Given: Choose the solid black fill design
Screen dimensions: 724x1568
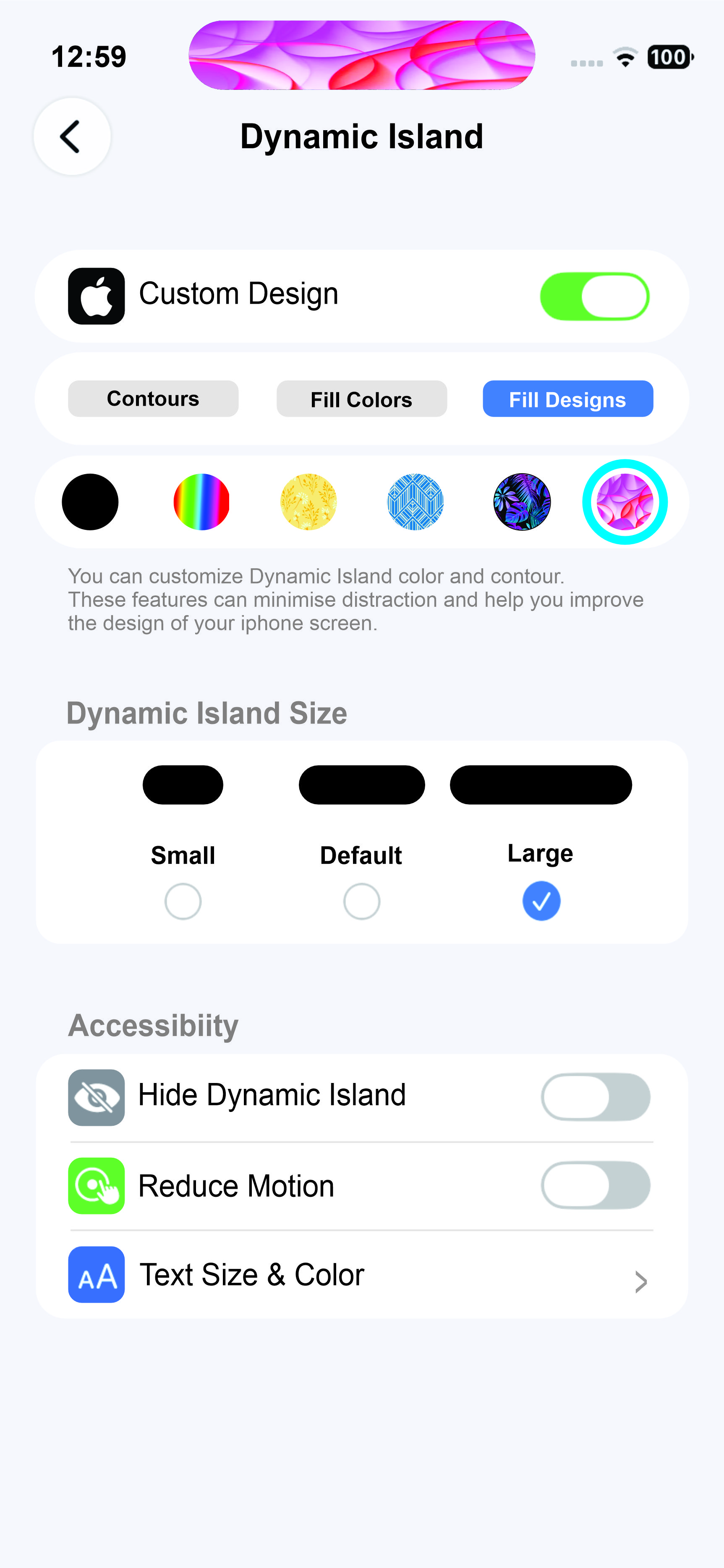Looking at the screenshot, I should [x=90, y=502].
